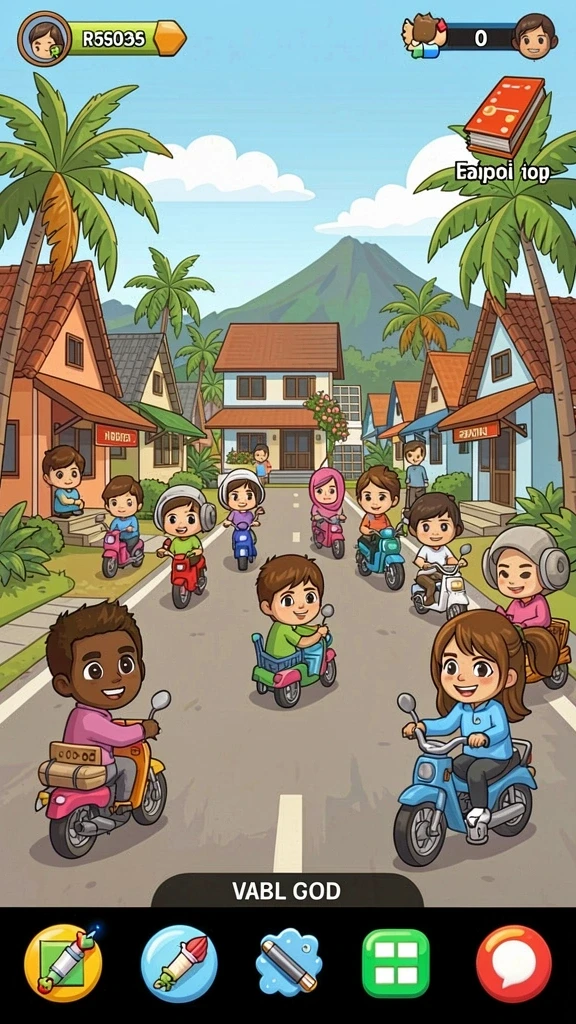Open the player avatar in the R5S035 badge

pyautogui.click(x=44, y=39)
